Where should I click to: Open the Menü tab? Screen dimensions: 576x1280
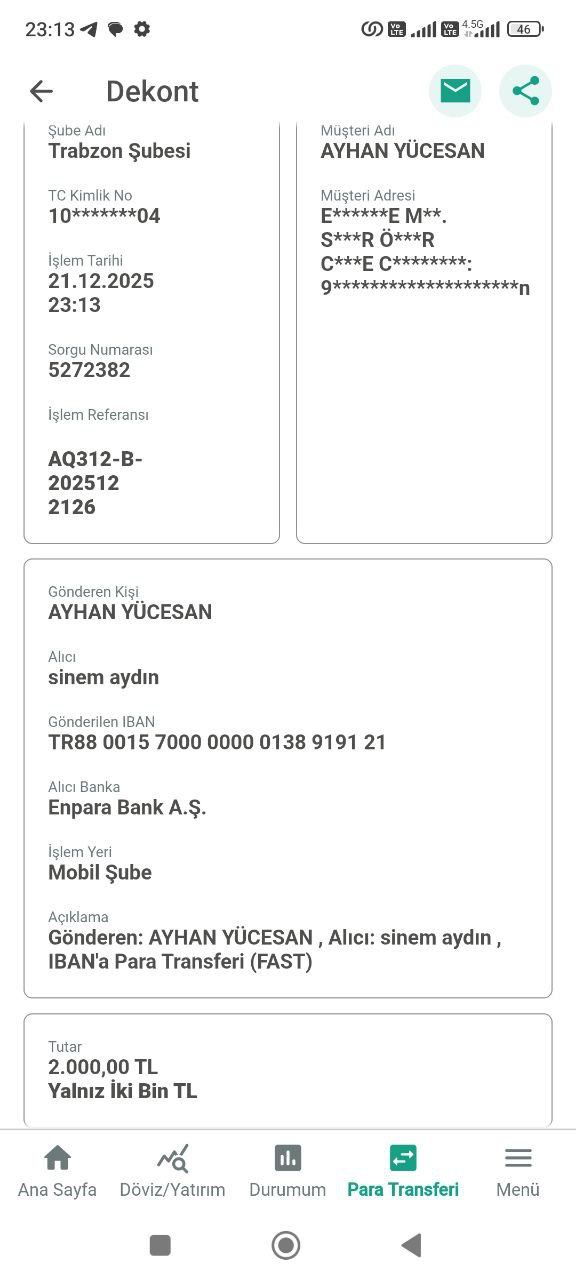[518, 1172]
